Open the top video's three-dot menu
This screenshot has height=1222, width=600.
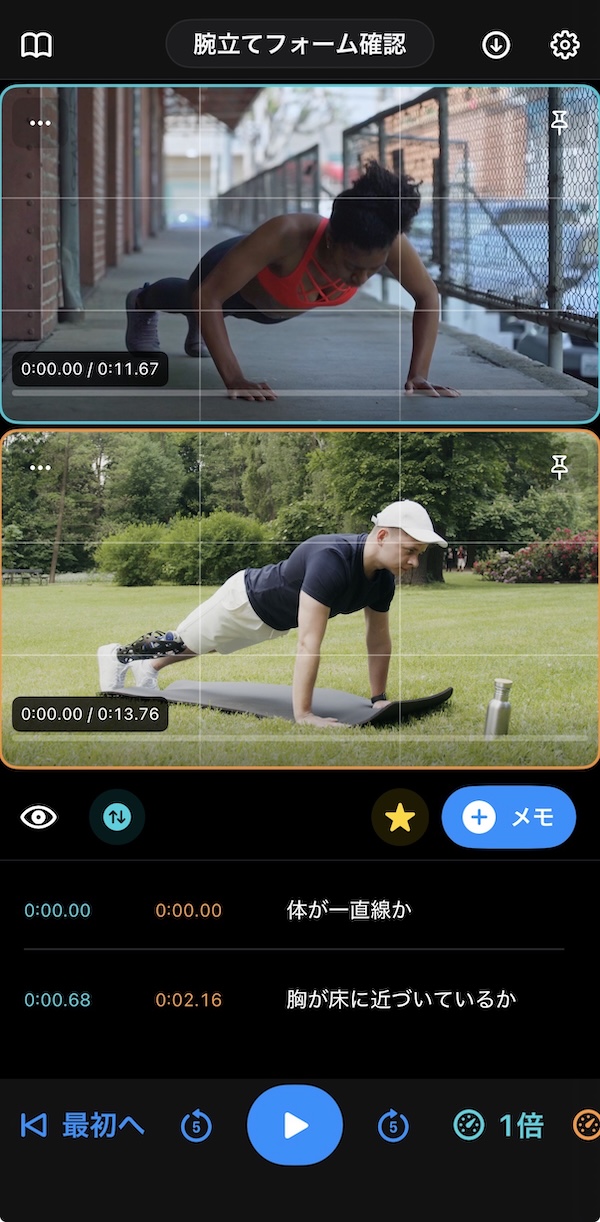(40, 123)
